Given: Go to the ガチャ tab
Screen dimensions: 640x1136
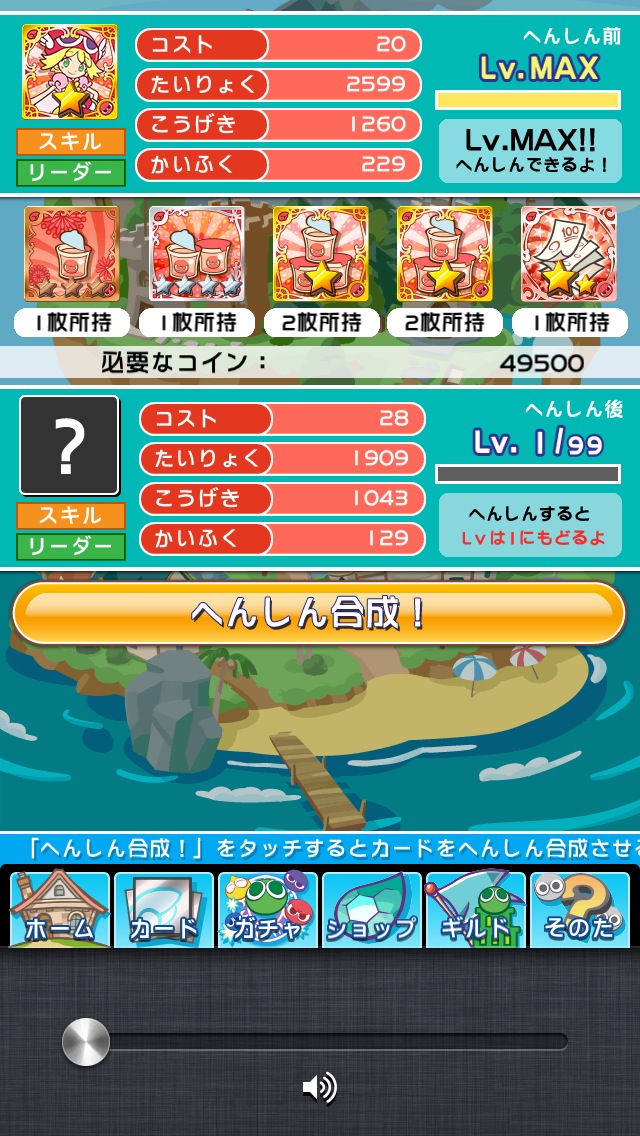Looking at the screenshot, I should pyautogui.click(x=267, y=910).
